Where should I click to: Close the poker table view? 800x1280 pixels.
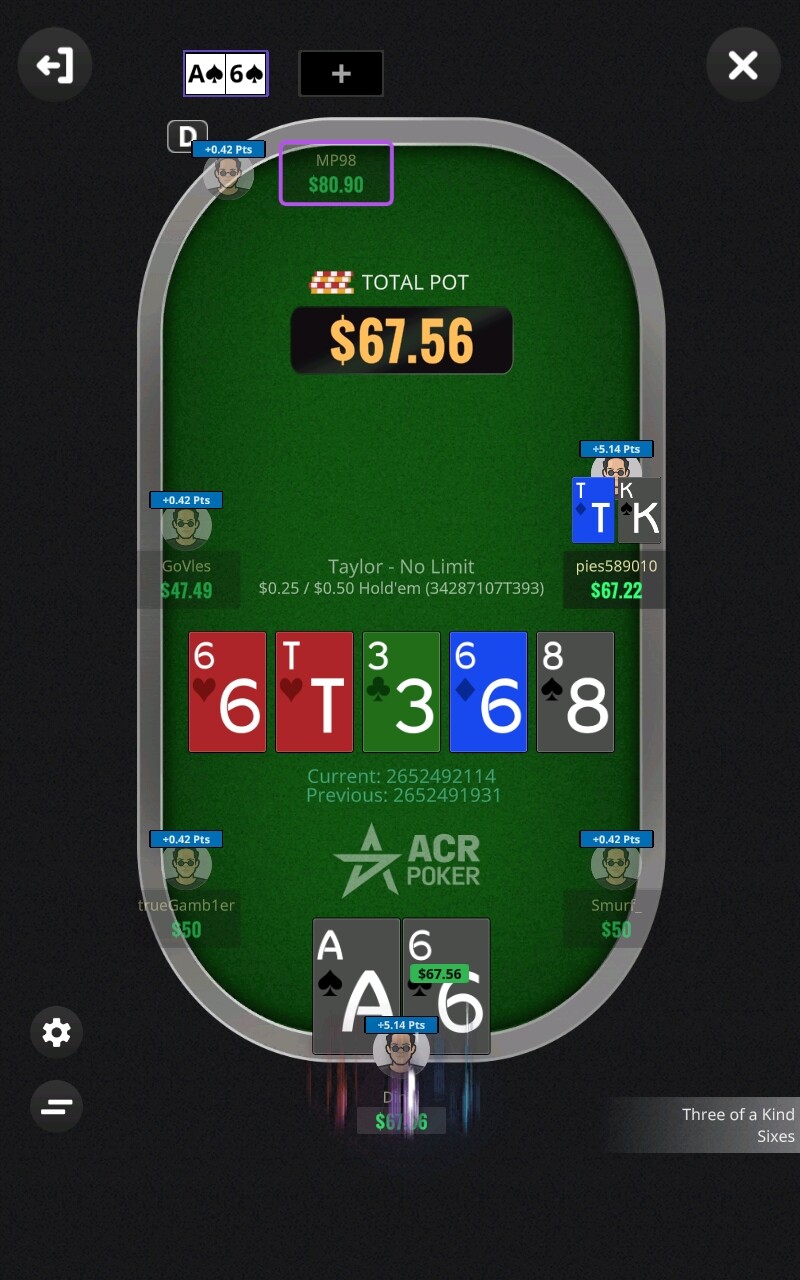[x=743, y=66]
